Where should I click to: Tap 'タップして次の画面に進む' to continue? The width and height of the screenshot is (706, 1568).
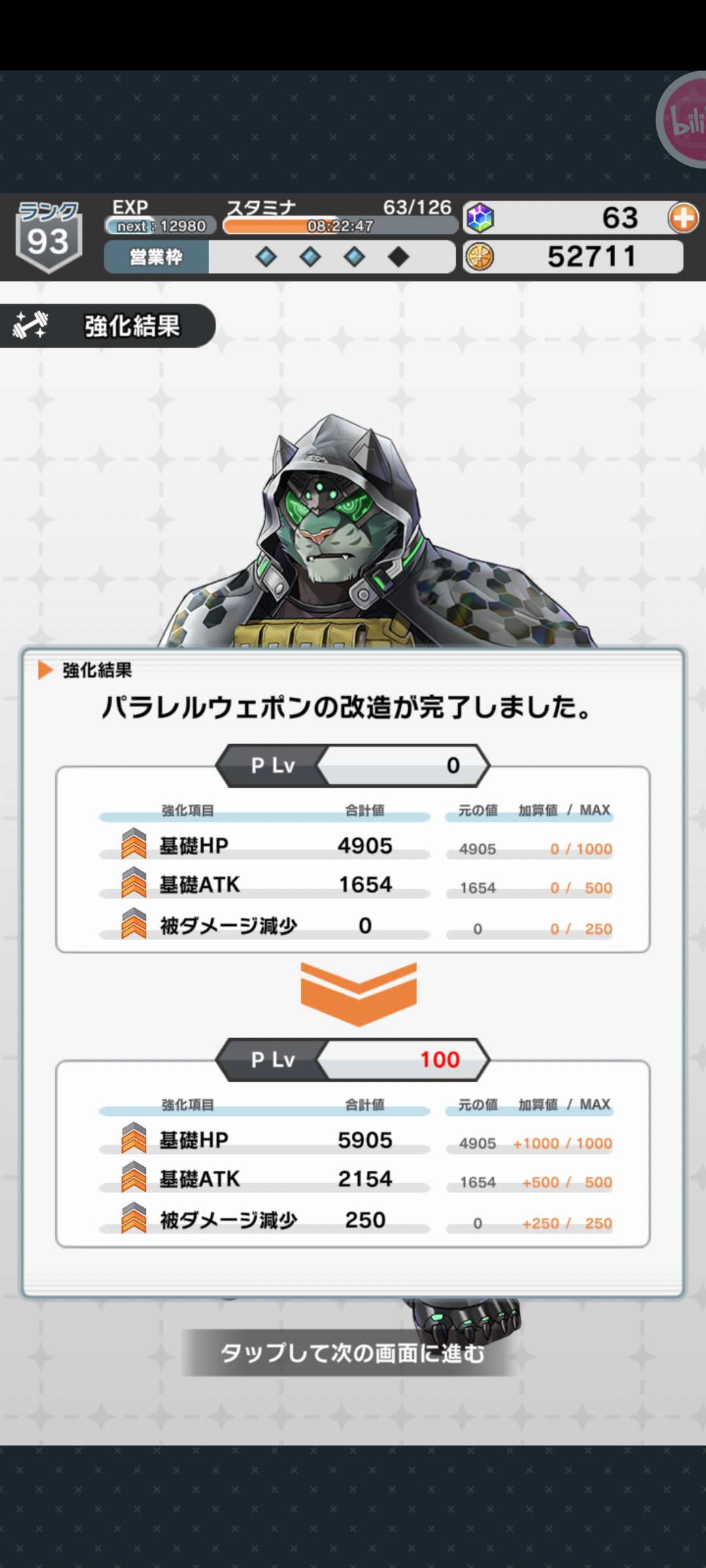point(353,1353)
